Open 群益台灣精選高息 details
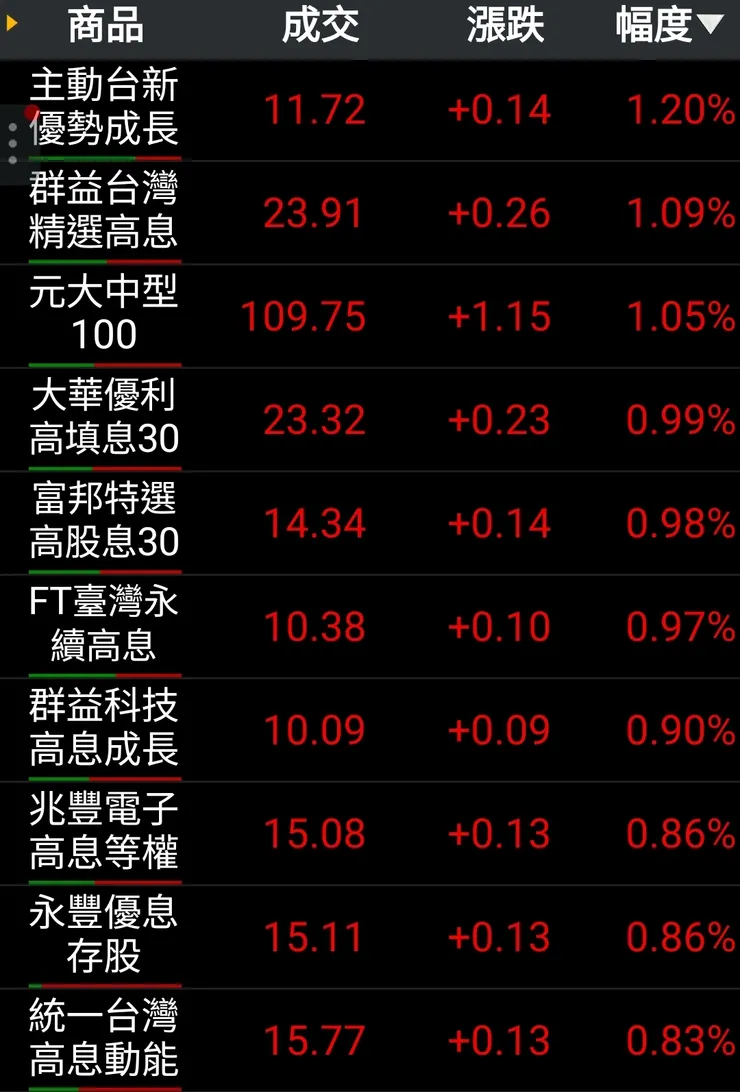Image resolution: width=740 pixels, height=1092 pixels. click(105, 213)
